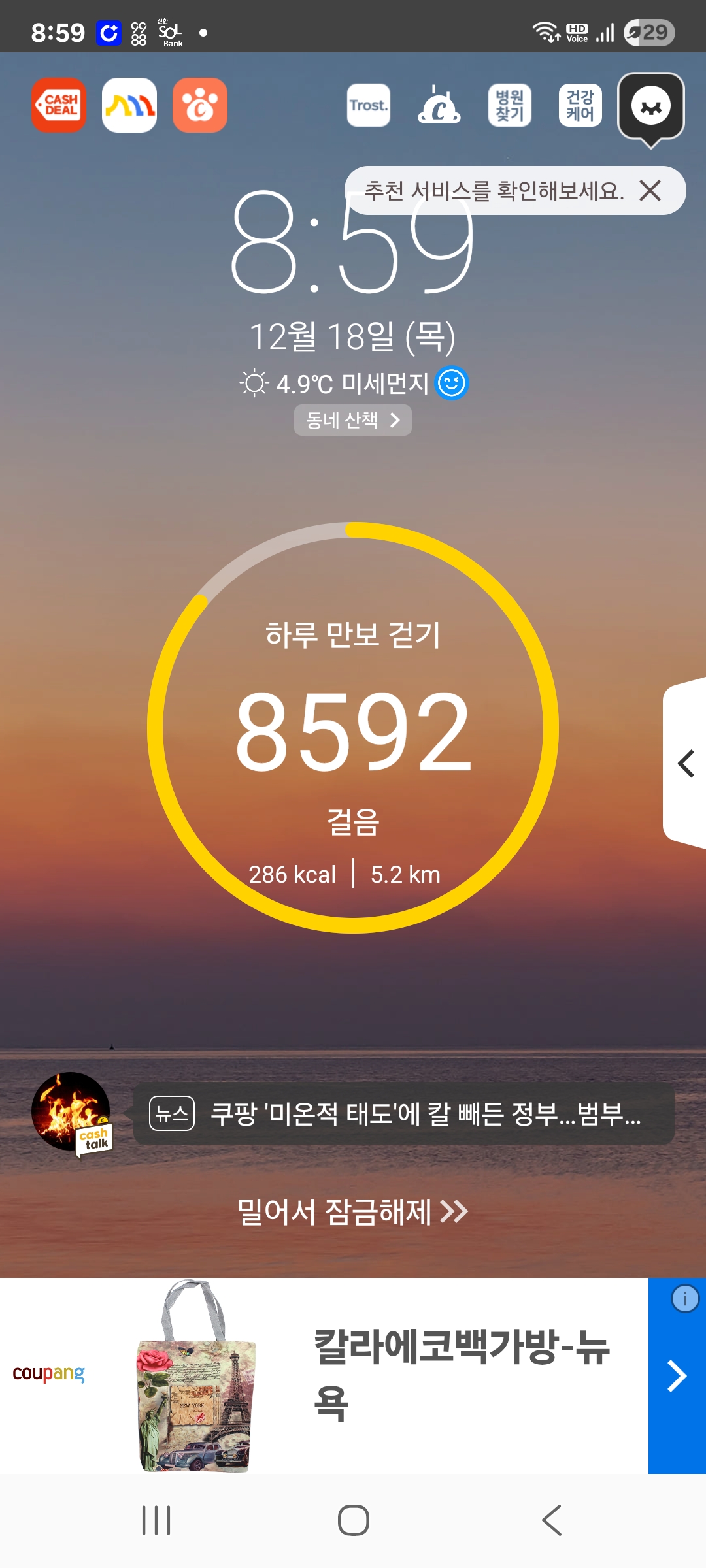Open the yellow and blue wave app shortcut
Screen dimensions: 706x1568
tap(129, 105)
